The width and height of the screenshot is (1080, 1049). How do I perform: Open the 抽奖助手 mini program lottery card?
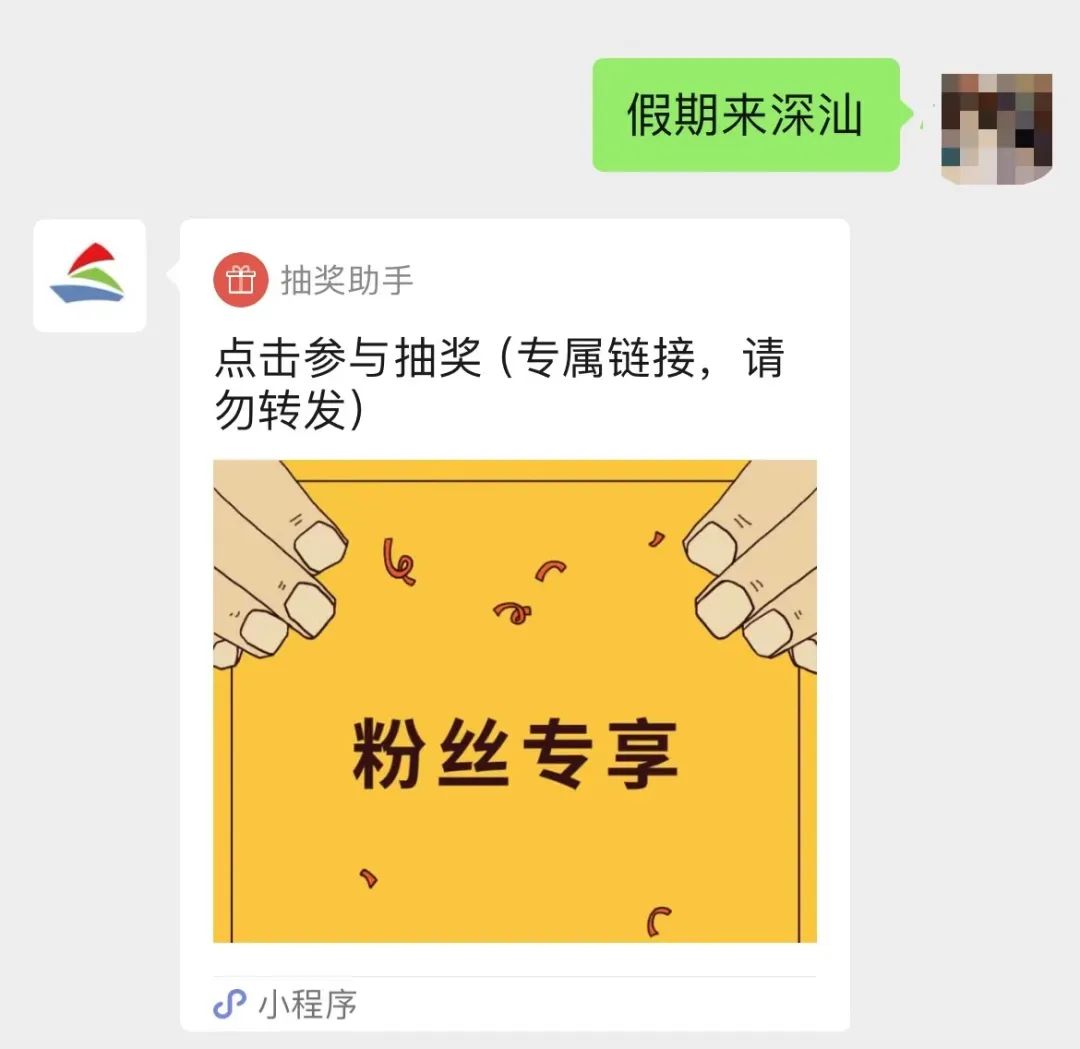[x=514, y=700]
